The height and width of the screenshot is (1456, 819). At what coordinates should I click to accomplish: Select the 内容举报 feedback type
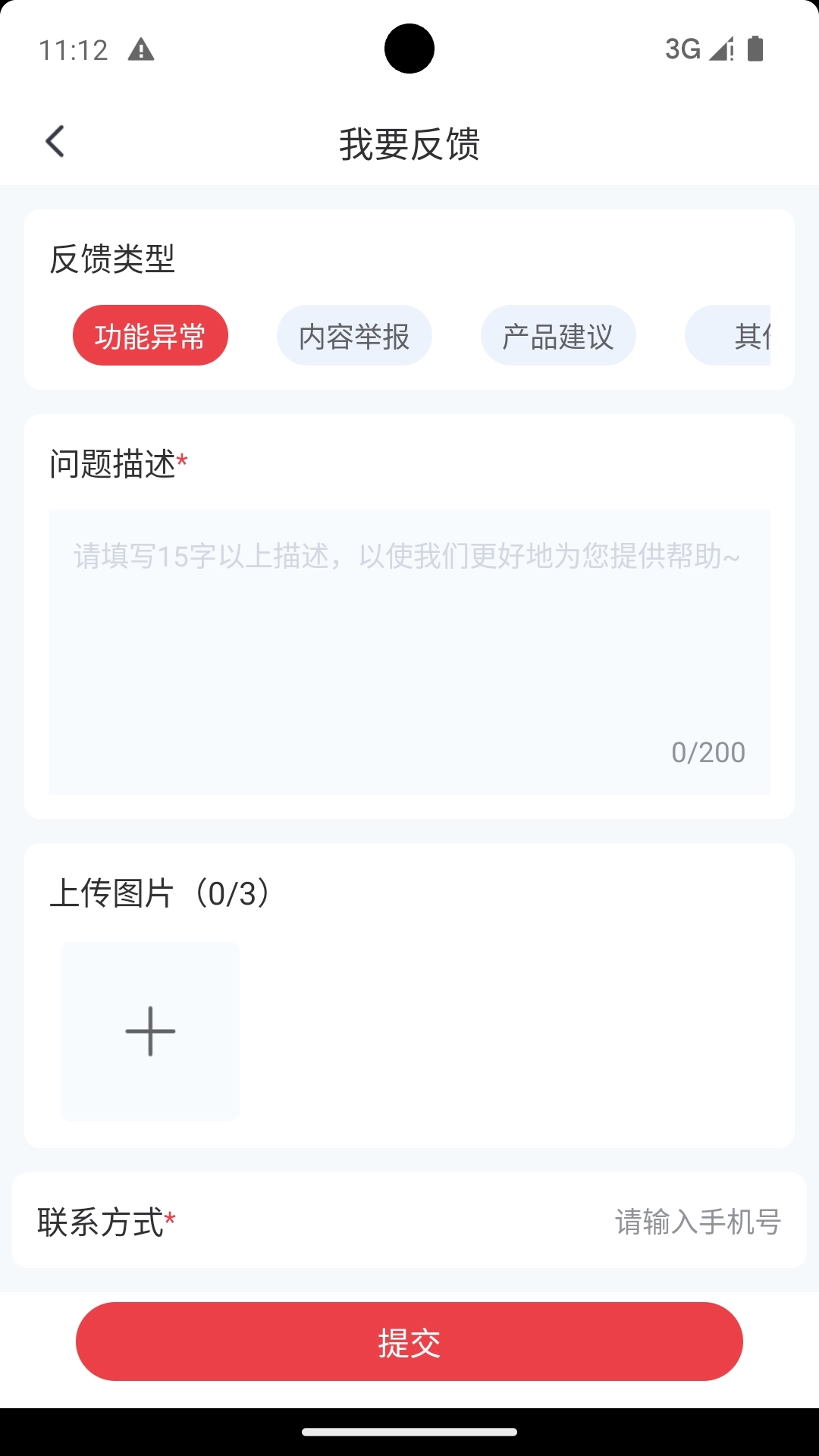(354, 335)
